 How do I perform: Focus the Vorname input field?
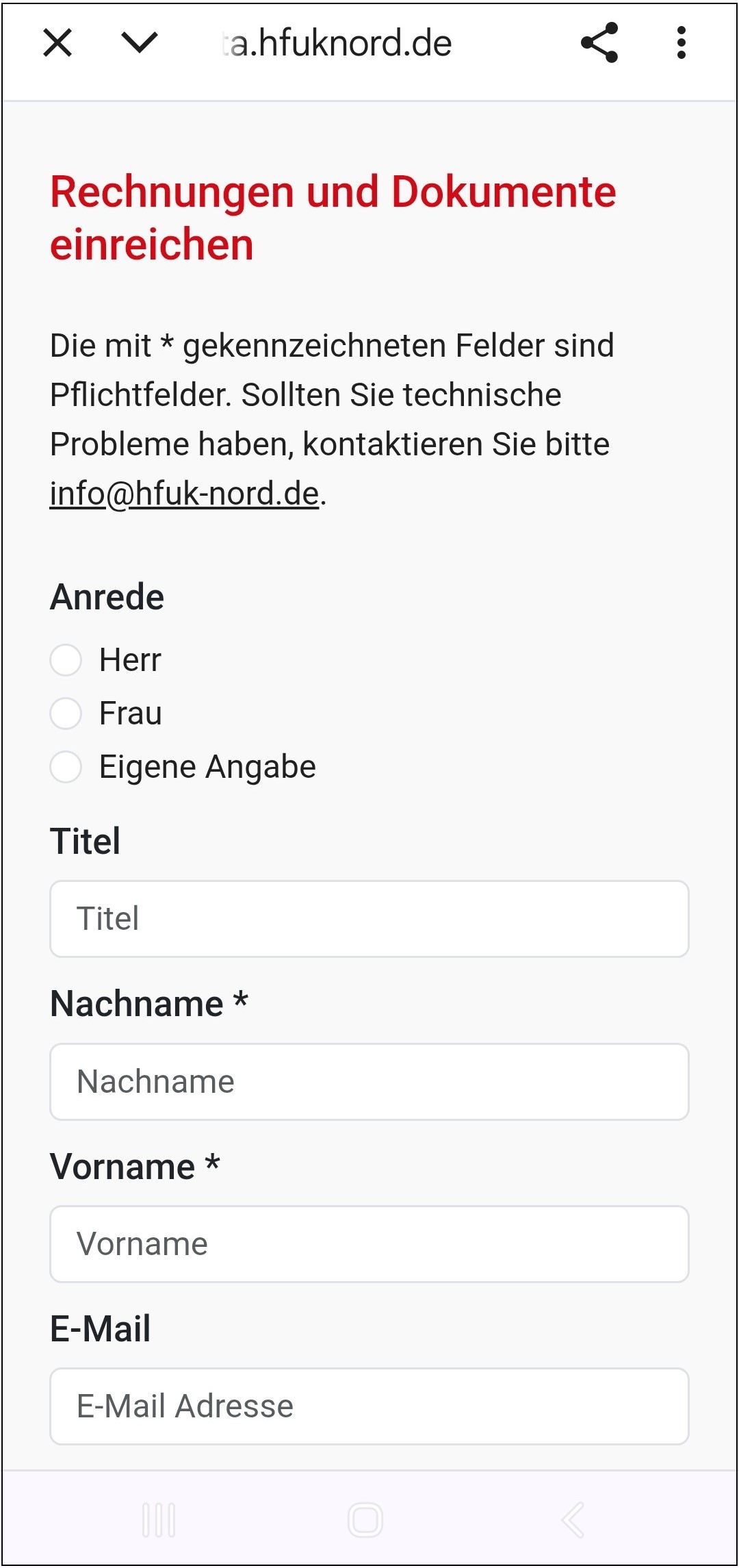point(369,1244)
